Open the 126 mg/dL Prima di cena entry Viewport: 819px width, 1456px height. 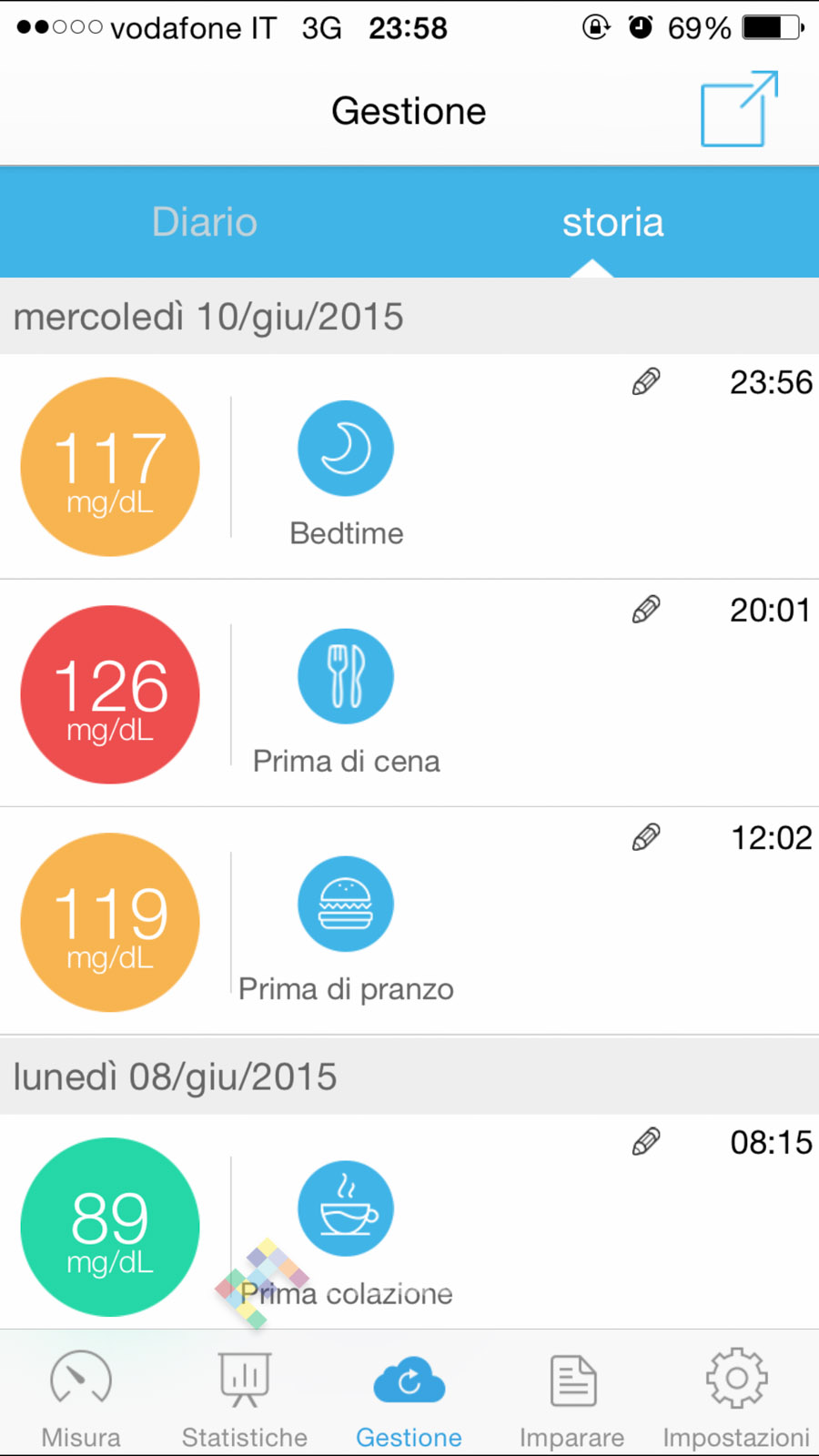110,694
